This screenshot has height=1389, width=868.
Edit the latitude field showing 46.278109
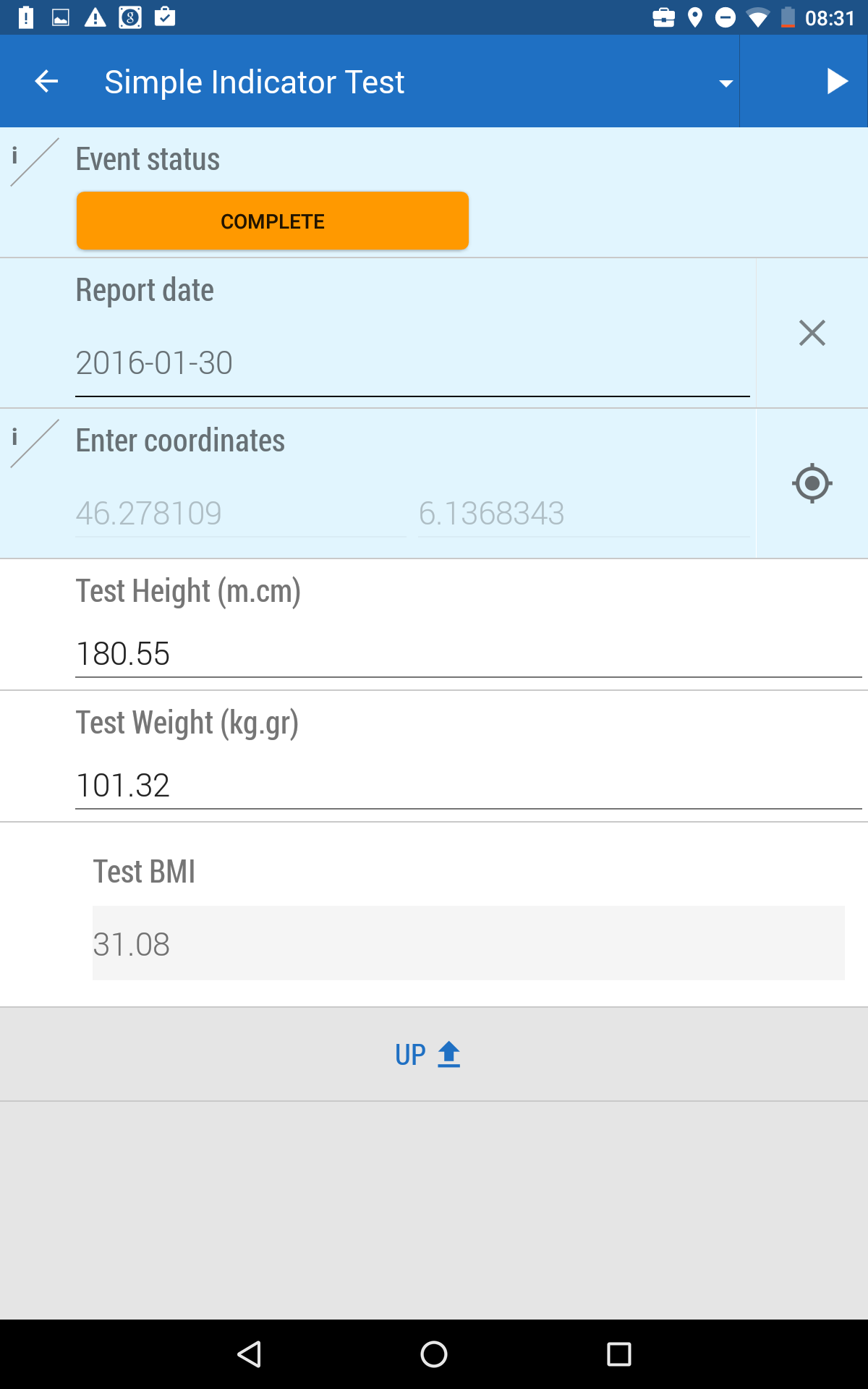(240, 514)
